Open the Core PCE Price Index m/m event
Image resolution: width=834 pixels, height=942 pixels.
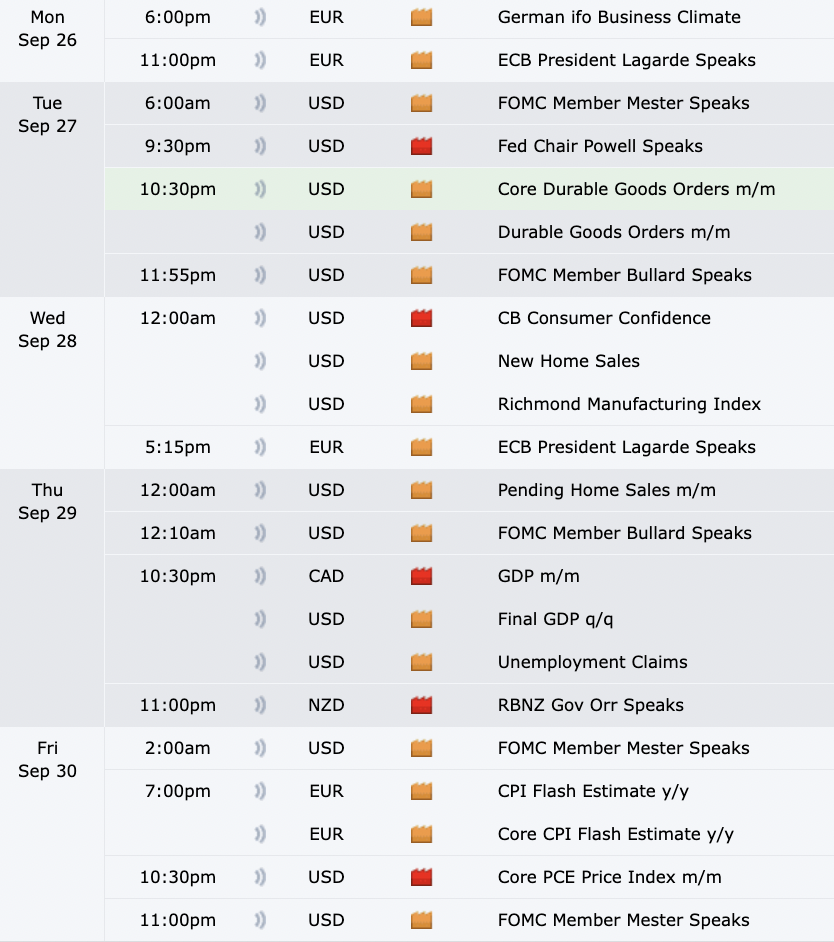609,877
